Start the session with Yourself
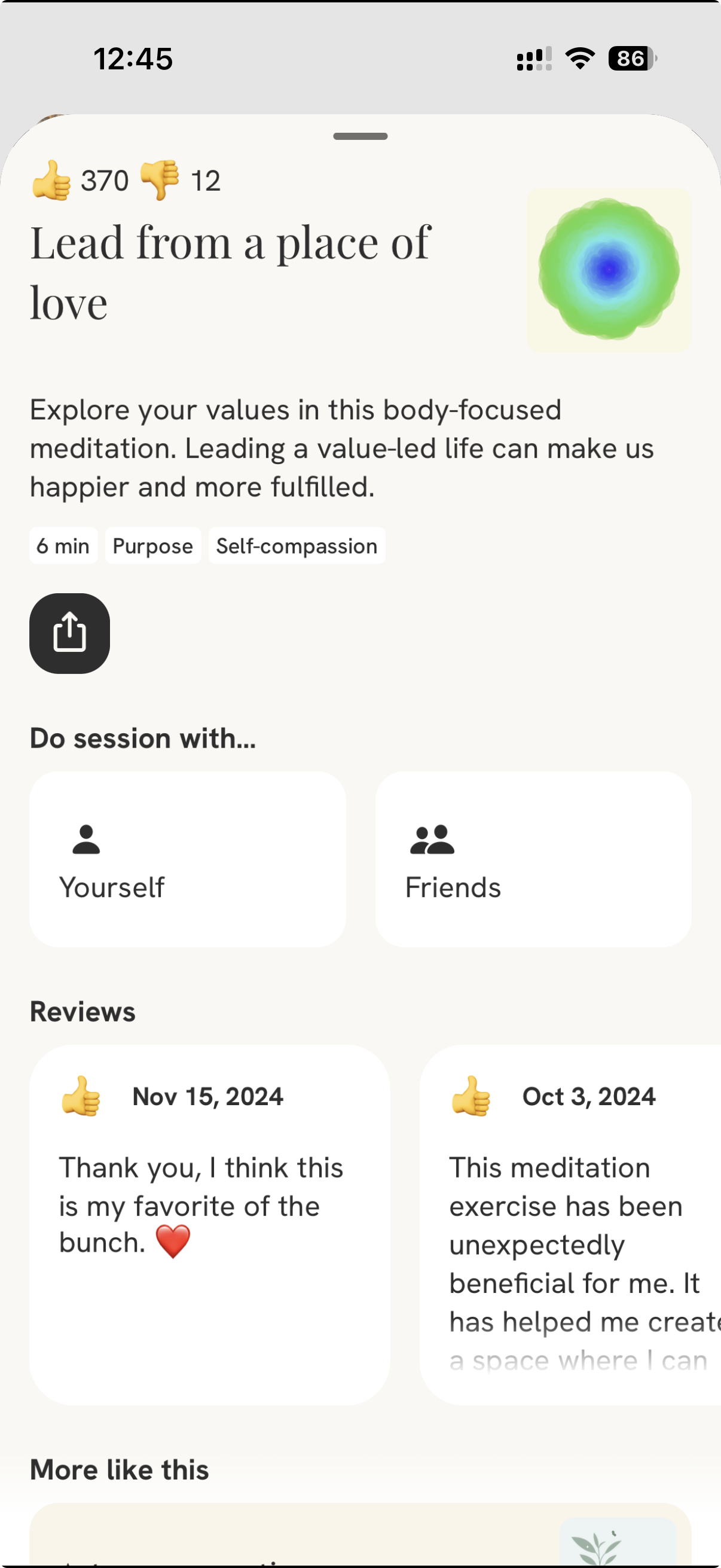Viewport: 721px width, 1568px height. [187, 859]
